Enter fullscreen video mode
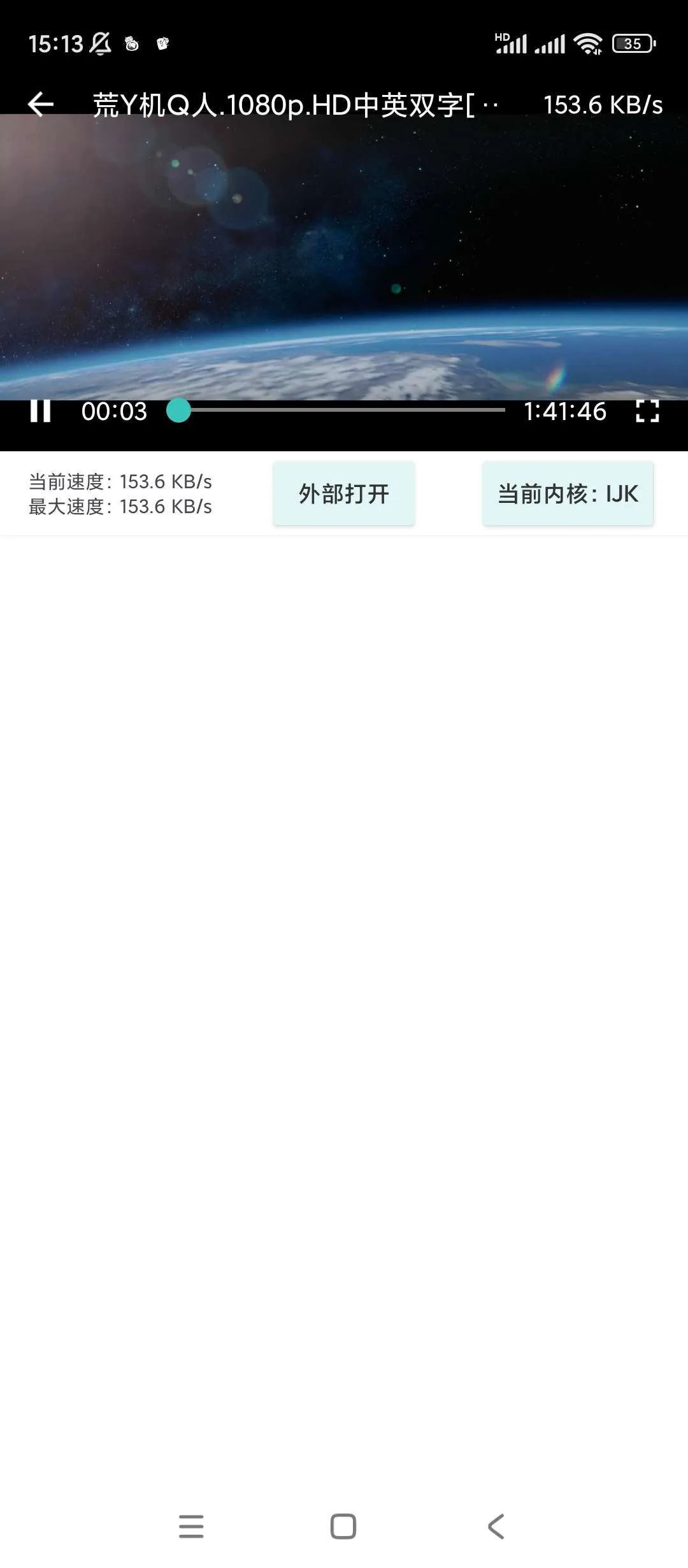The height and width of the screenshot is (1568, 688). pyautogui.click(x=647, y=411)
